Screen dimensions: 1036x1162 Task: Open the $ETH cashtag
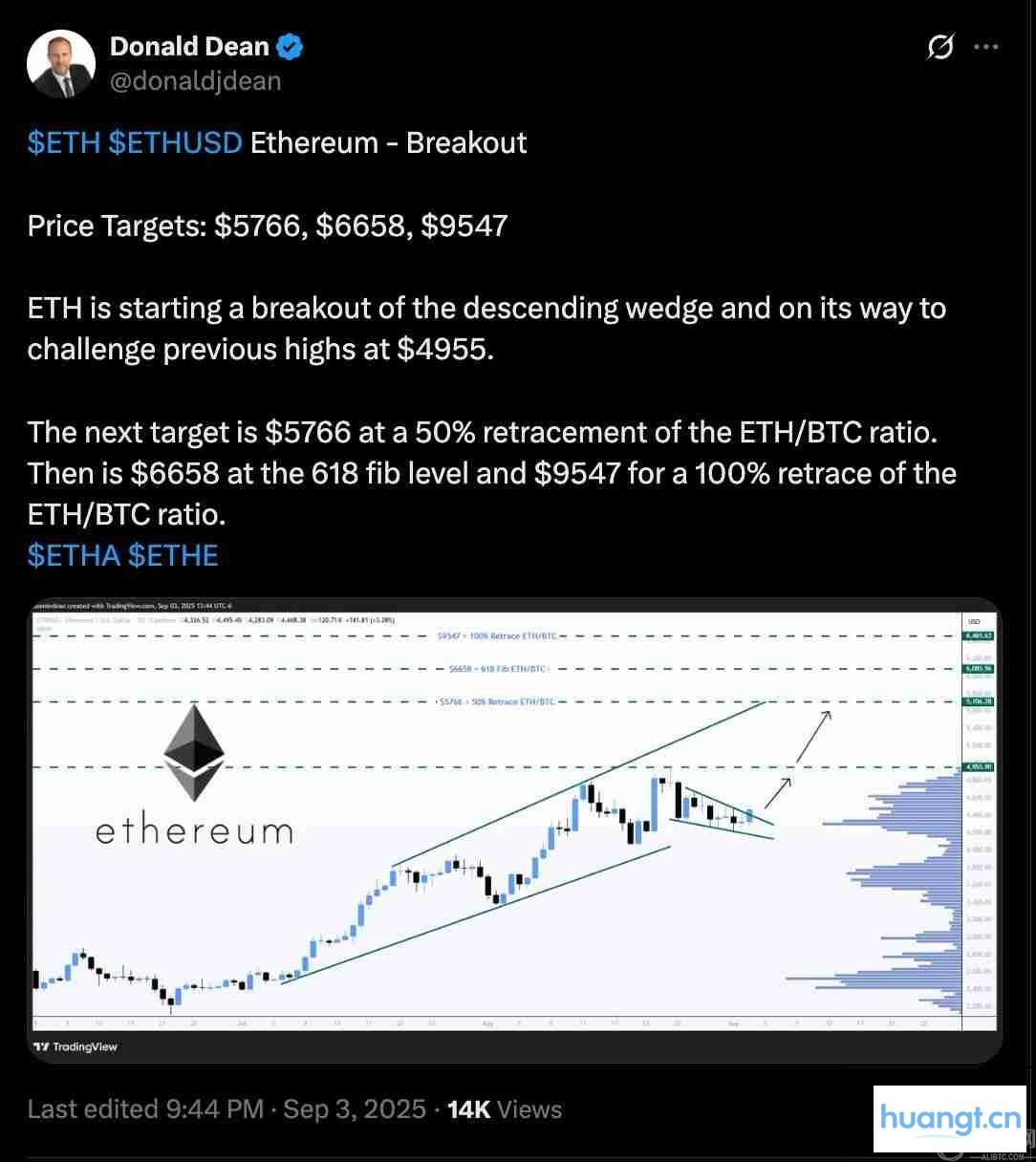pyautogui.click(x=63, y=143)
